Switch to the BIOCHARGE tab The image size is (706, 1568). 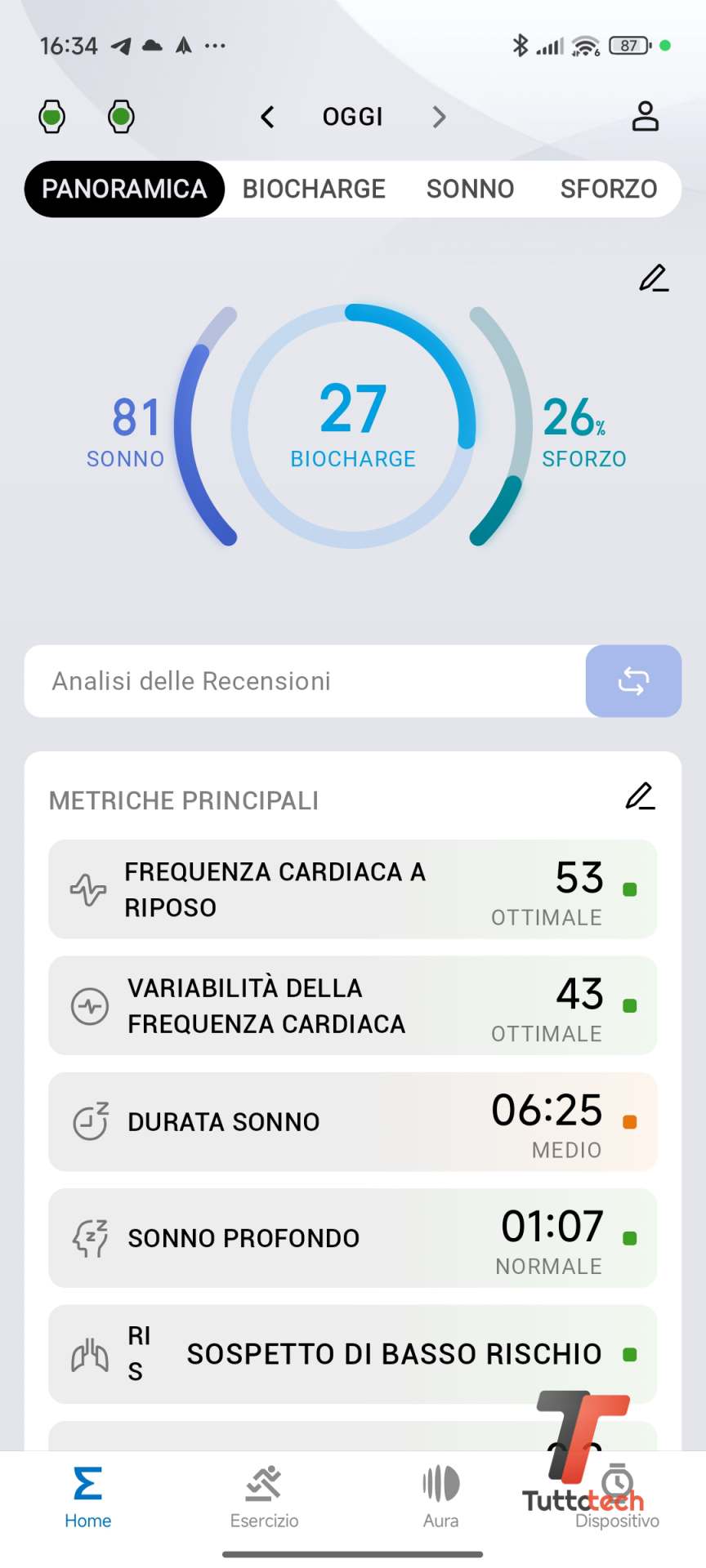point(314,189)
